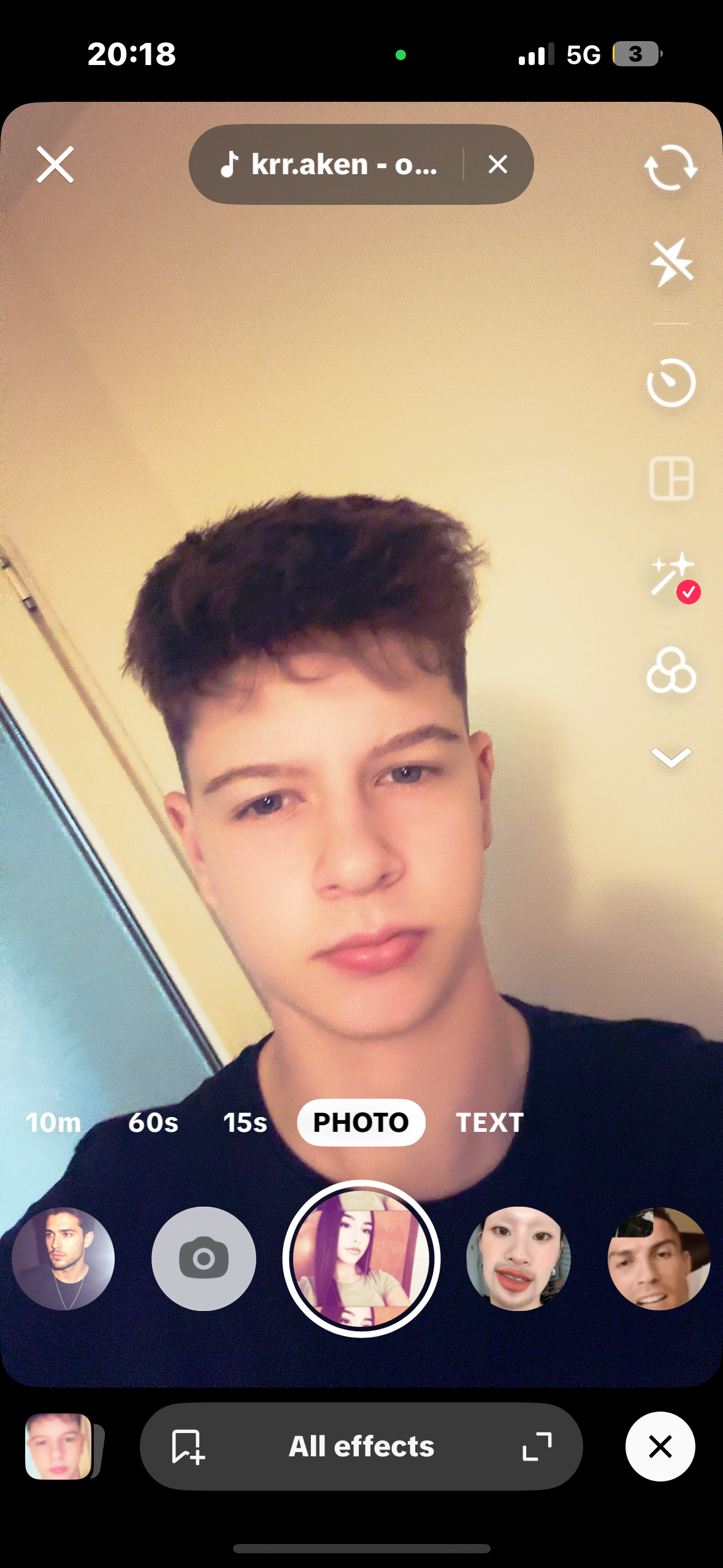Remove the selected krr.aken sound

click(498, 164)
